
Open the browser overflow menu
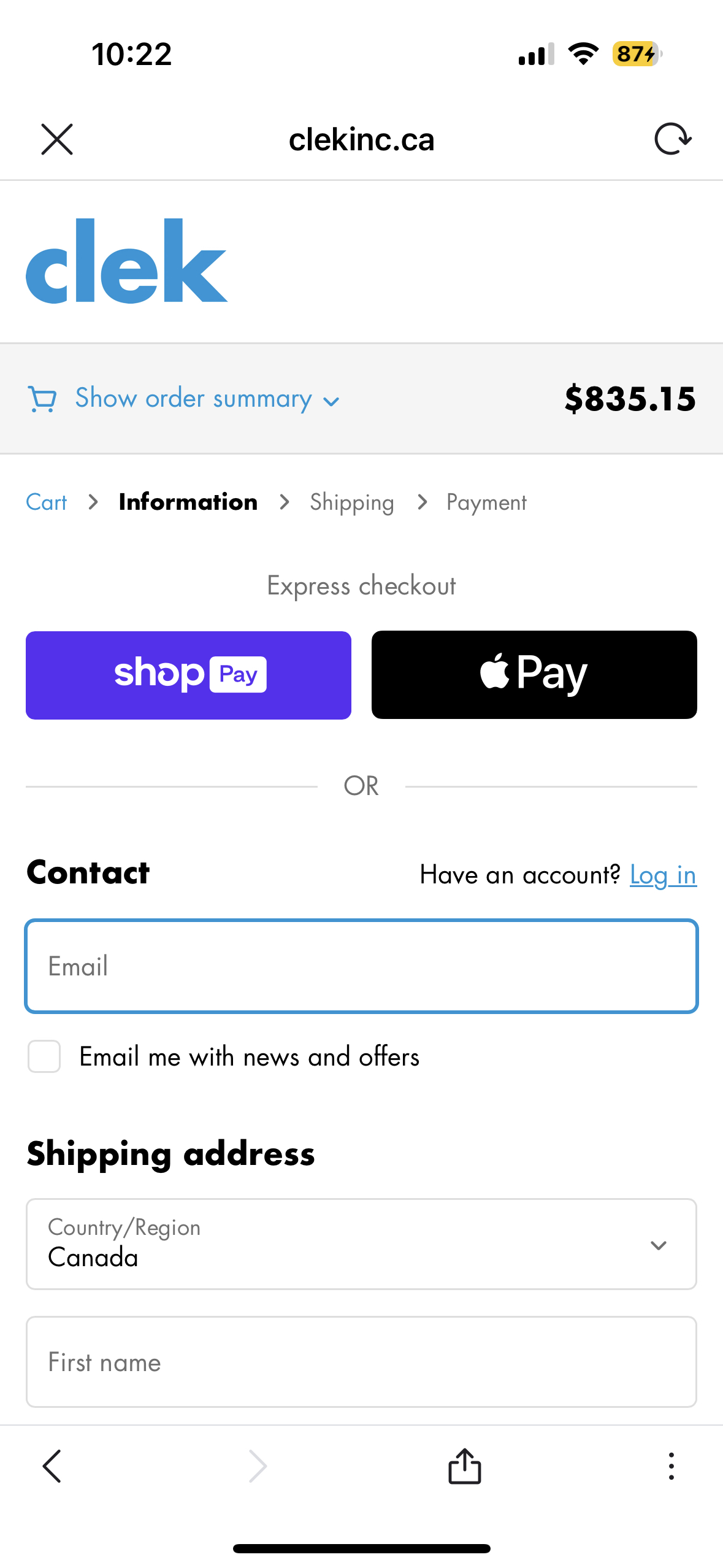[671, 1466]
